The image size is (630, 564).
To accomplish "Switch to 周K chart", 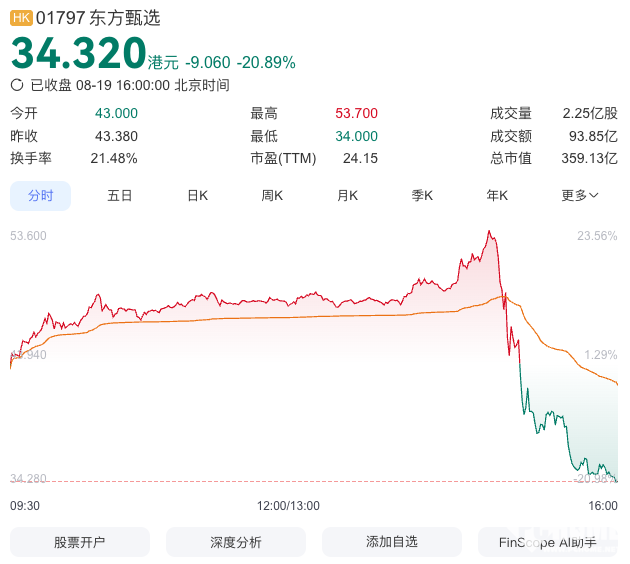I will [272, 196].
